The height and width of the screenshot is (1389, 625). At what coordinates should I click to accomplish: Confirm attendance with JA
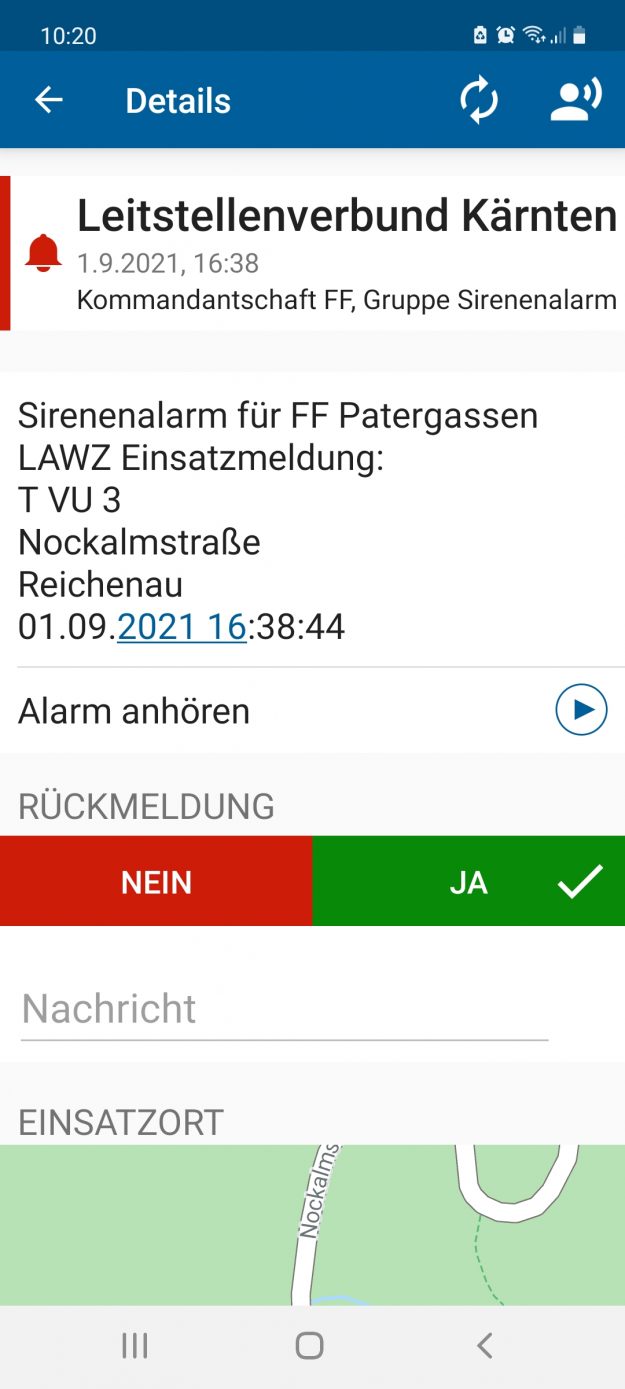click(468, 881)
